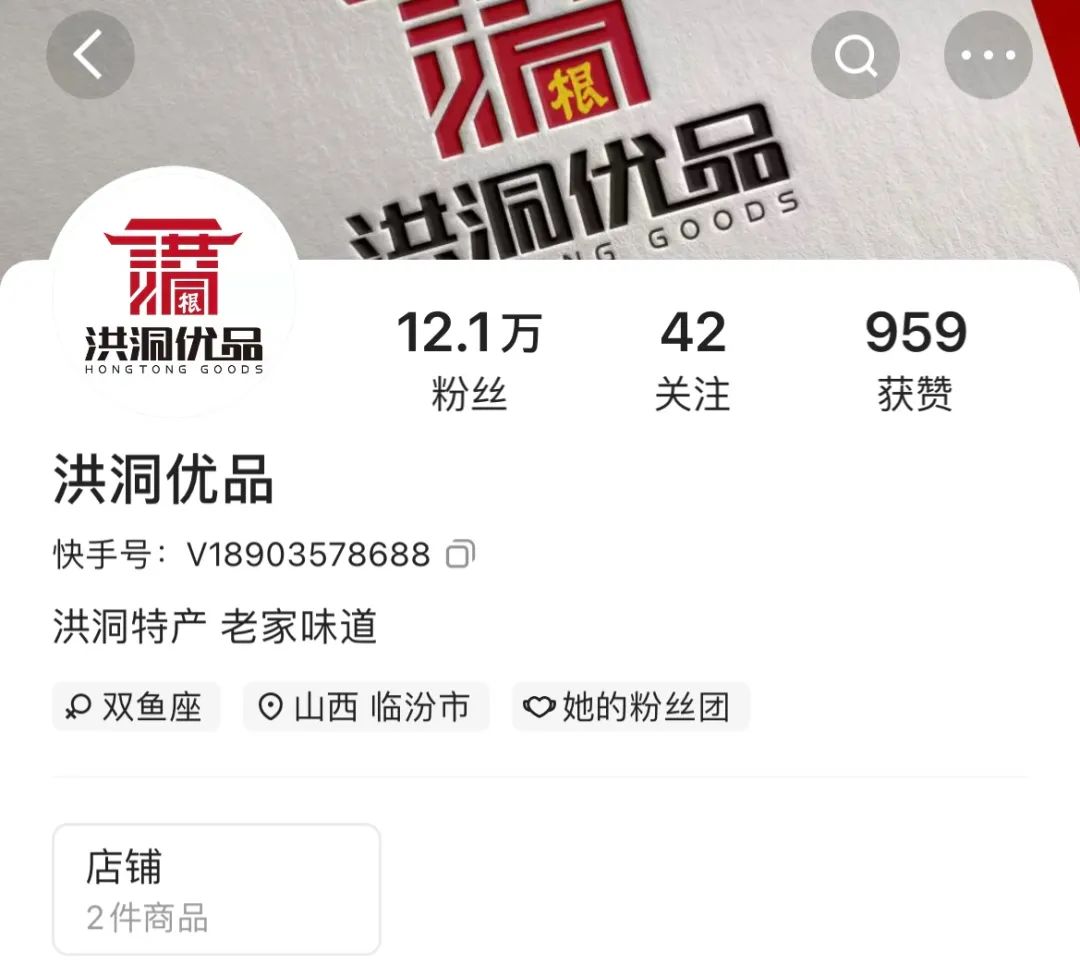
Task: Open the 店铺 shop card
Action: point(216,889)
